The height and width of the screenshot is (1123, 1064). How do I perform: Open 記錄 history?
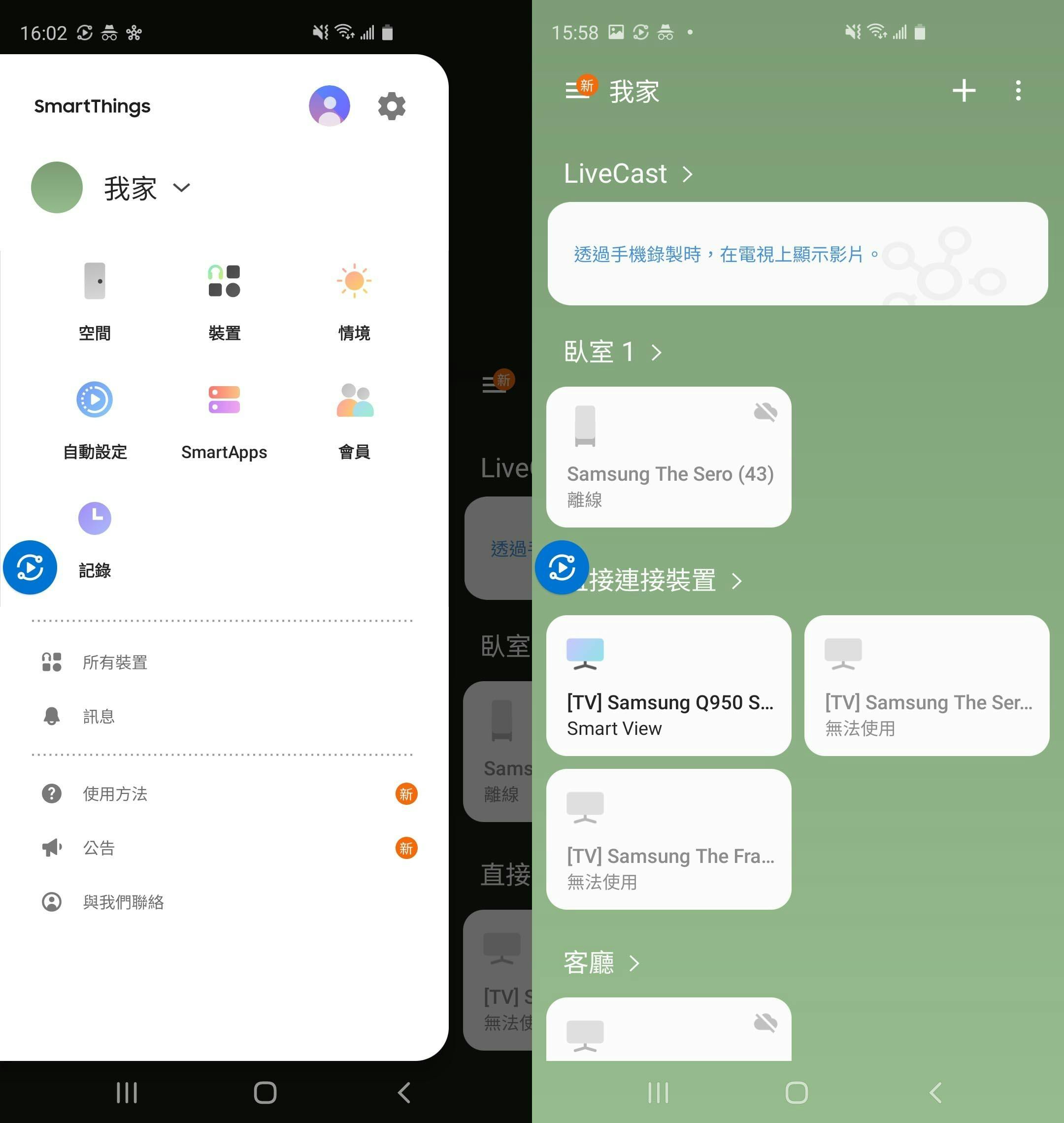coord(95,536)
